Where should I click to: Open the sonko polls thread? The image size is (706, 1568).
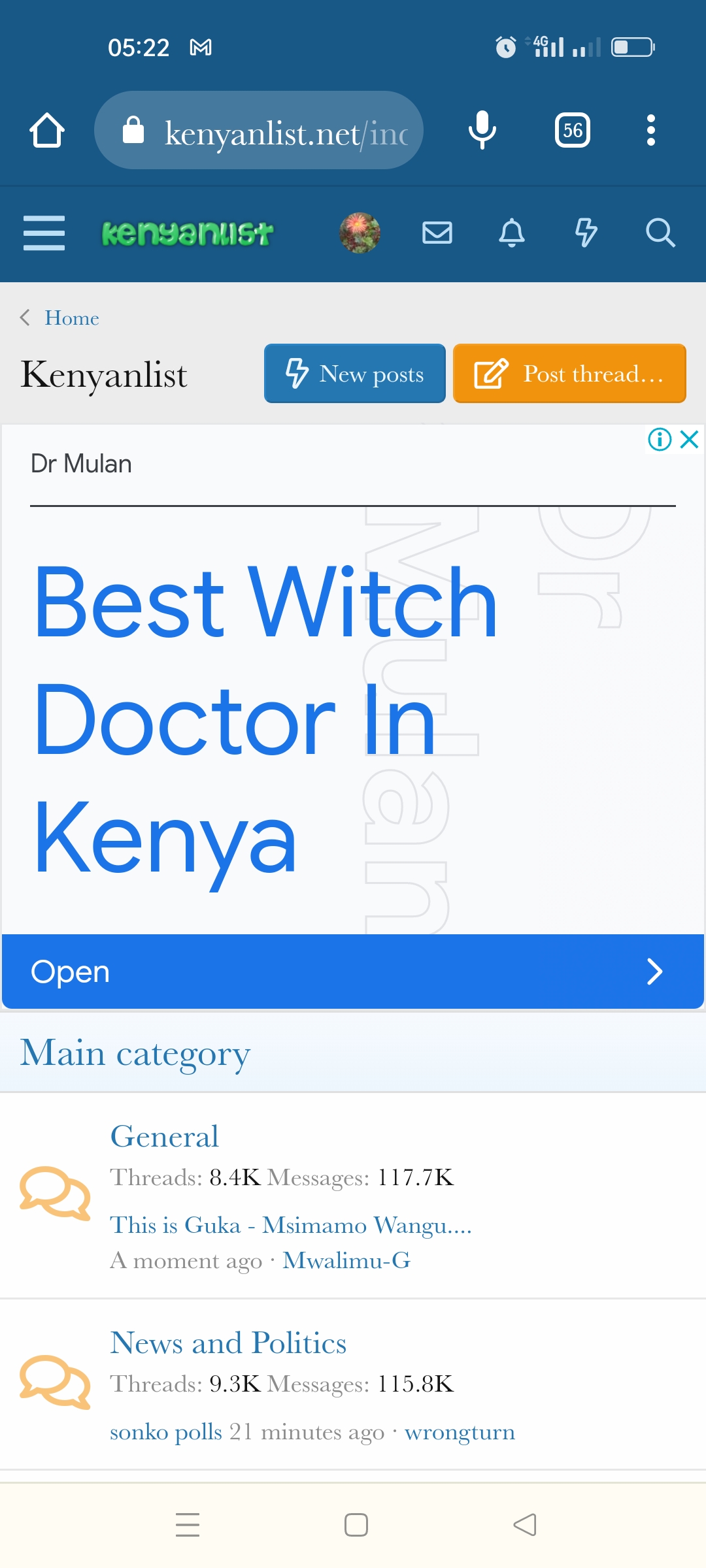click(x=166, y=1432)
